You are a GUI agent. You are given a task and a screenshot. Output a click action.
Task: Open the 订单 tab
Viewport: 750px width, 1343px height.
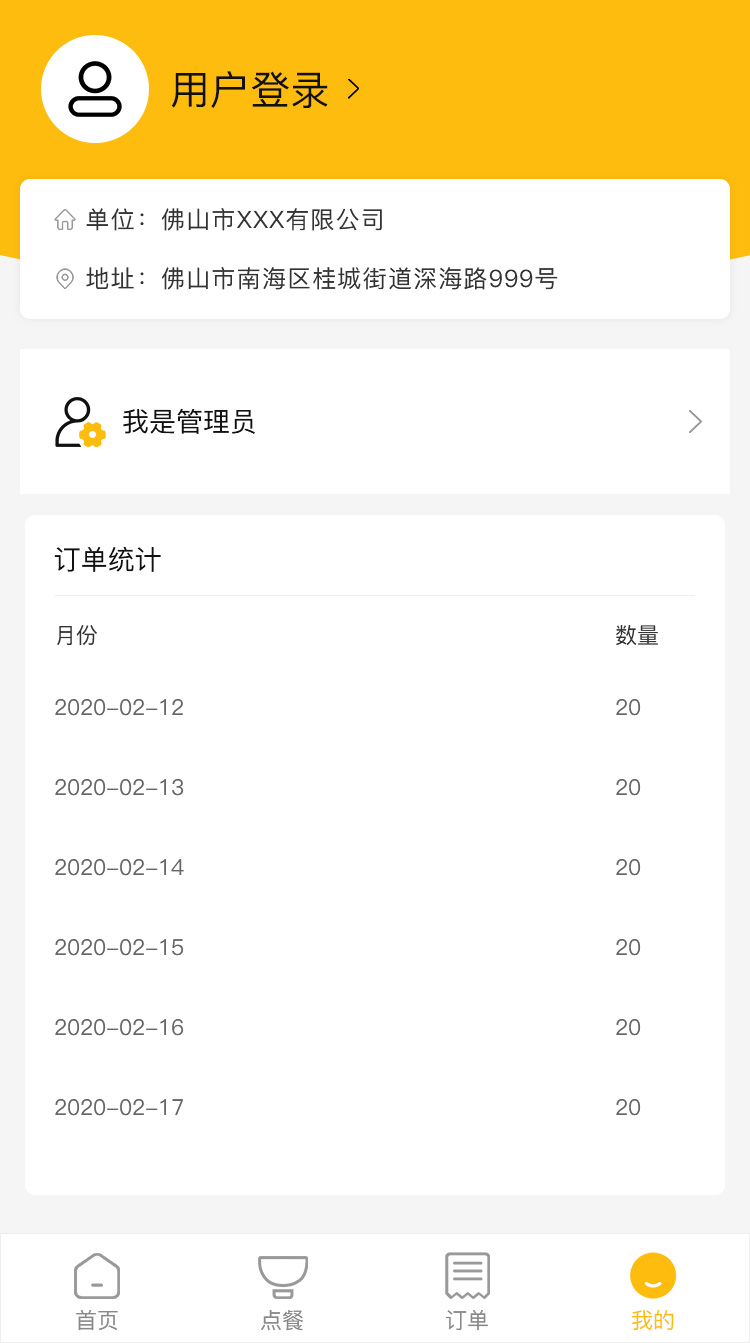467,1291
